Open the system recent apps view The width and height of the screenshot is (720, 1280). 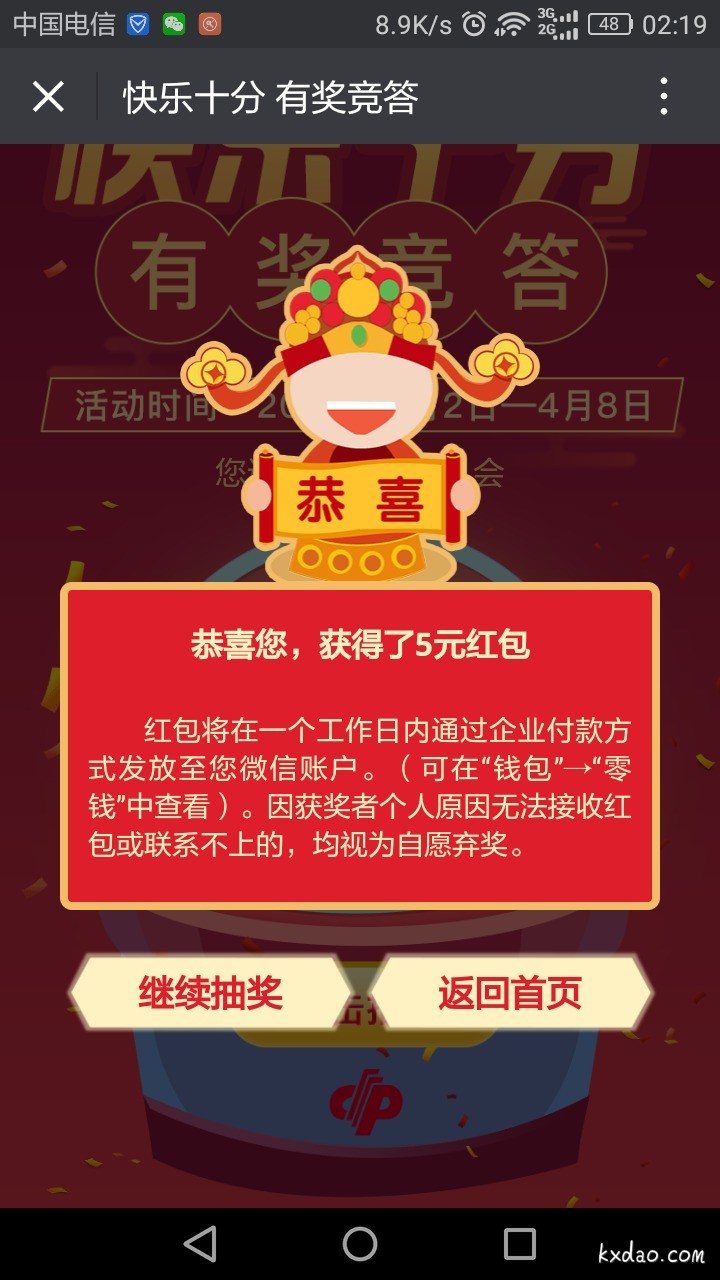pos(519,1243)
